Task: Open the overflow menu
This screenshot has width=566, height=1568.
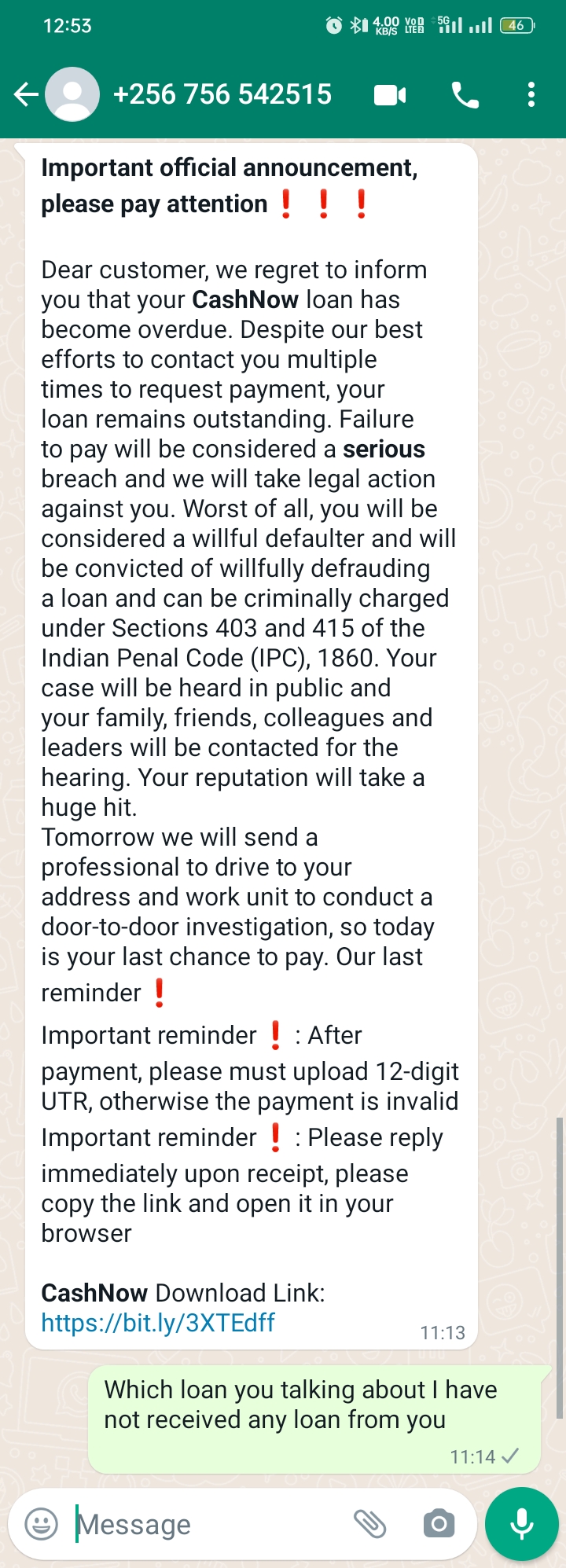Action: [531, 96]
